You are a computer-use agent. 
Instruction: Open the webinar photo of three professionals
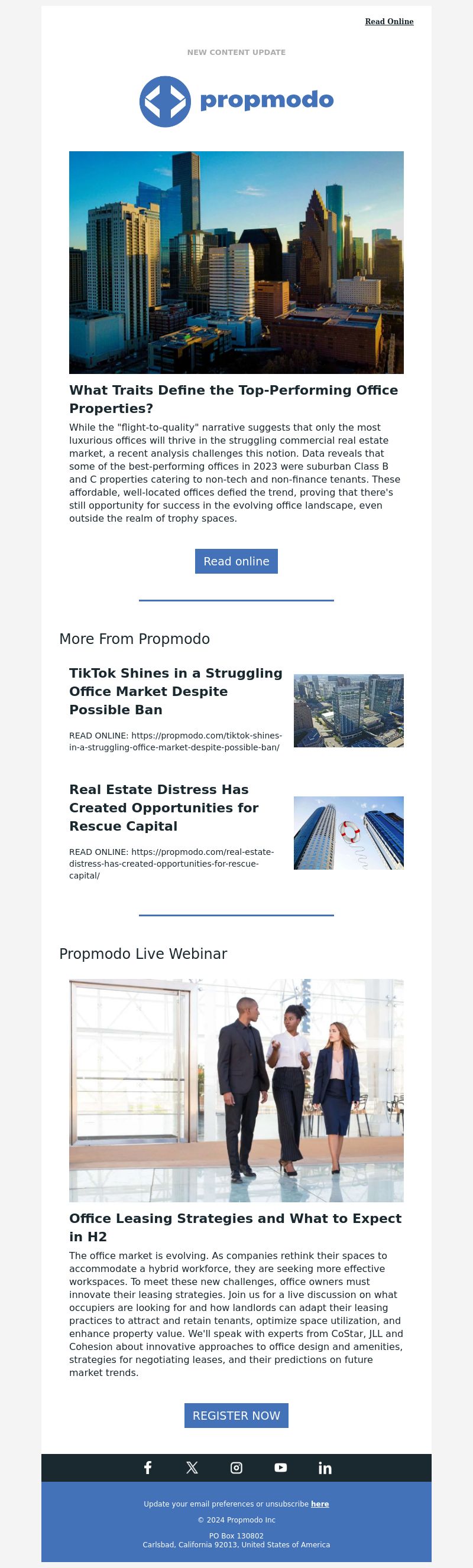coord(236,1090)
